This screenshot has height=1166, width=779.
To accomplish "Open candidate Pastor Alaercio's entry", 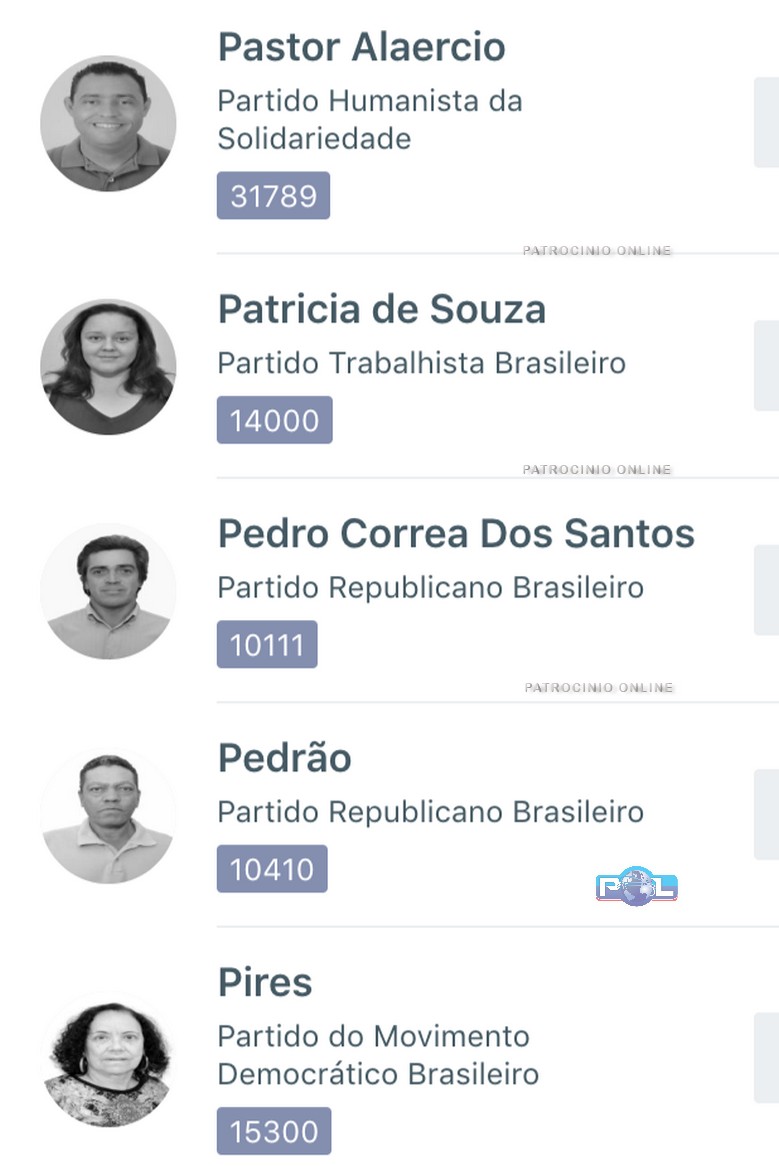I will (x=361, y=47).
